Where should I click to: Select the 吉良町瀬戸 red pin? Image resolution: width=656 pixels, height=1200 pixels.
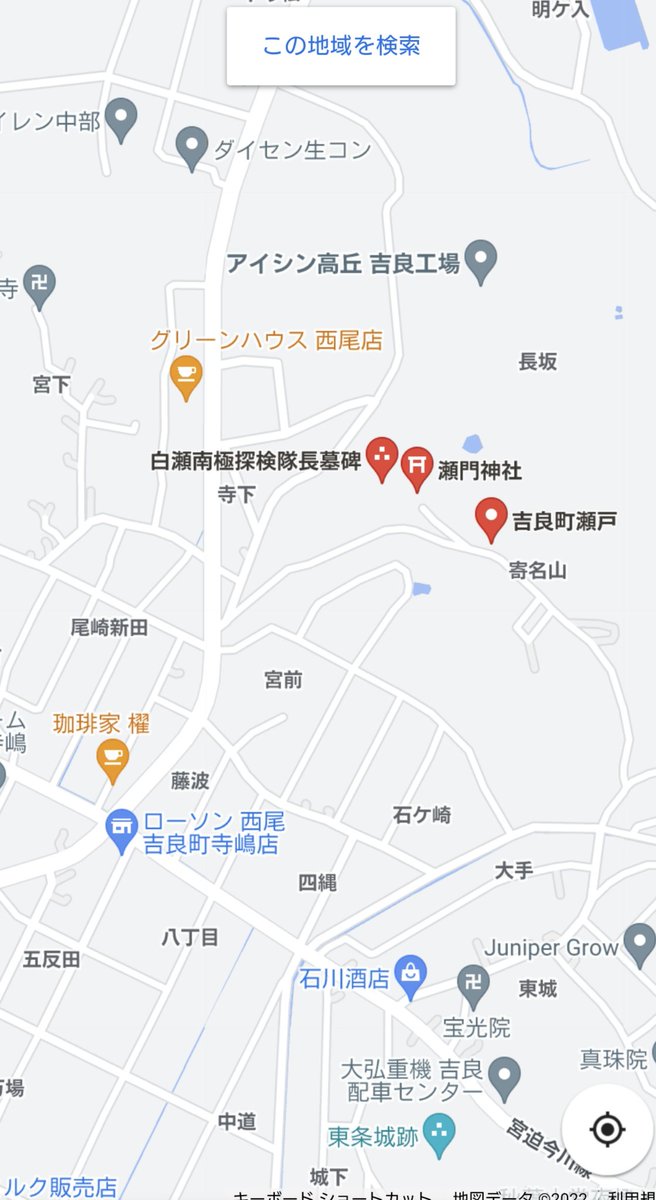(490, 516)
